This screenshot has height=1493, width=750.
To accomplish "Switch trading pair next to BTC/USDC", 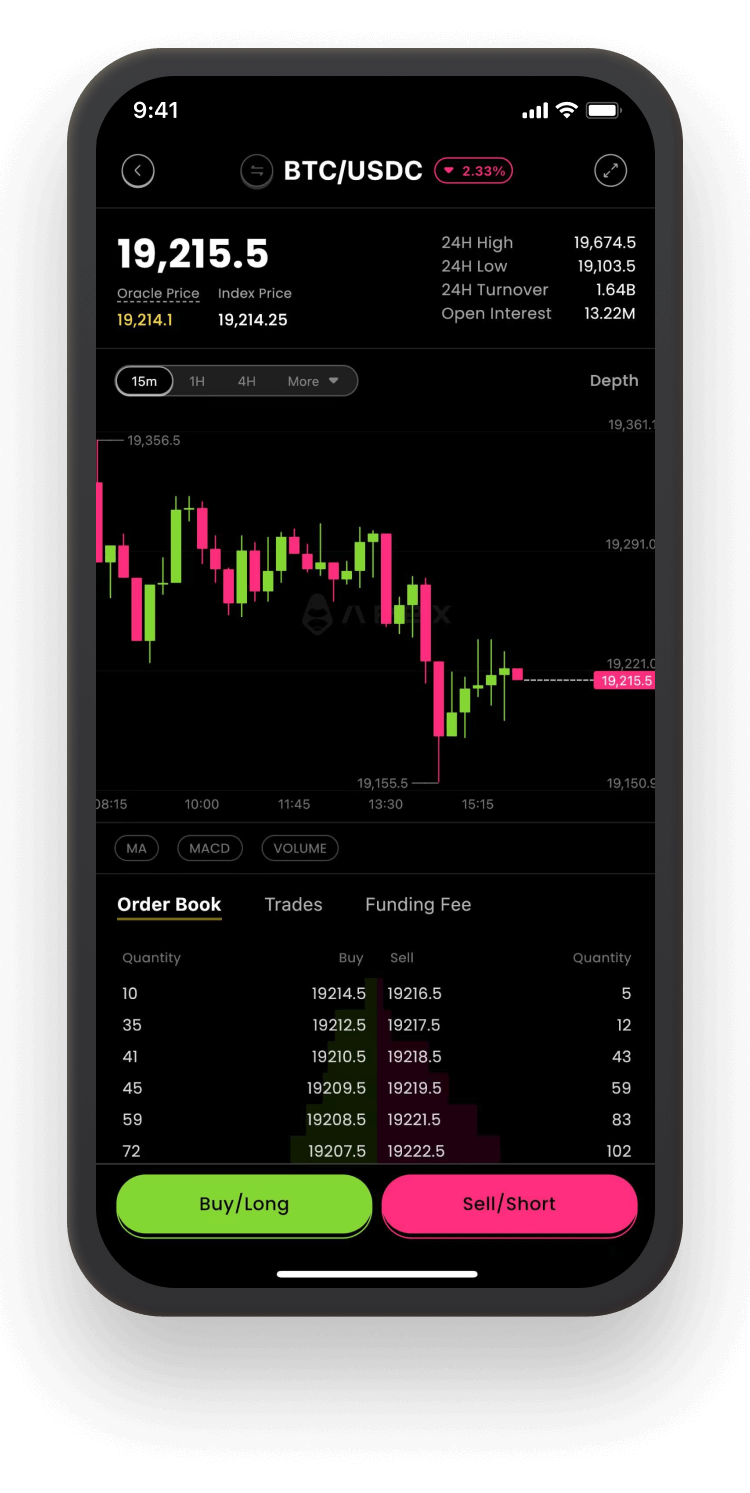I will point(257,171).
